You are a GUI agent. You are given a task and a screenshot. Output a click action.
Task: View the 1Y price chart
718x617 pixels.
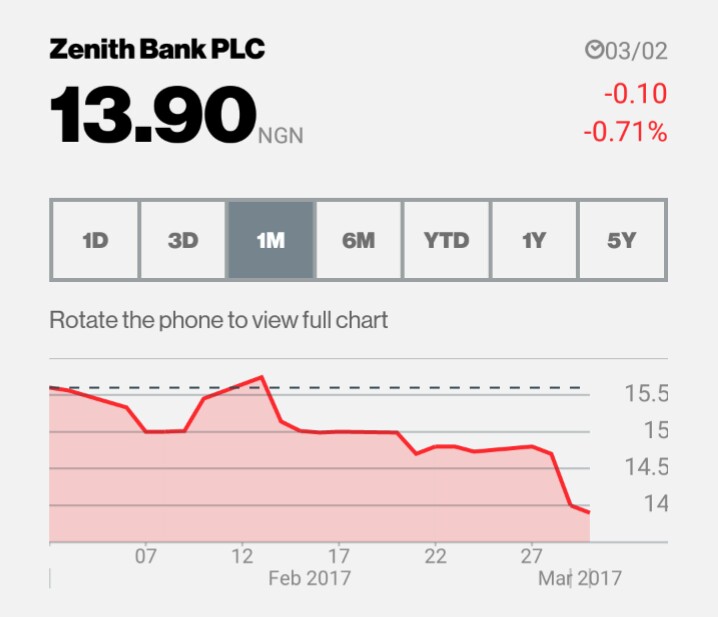[x=534, y=241]
